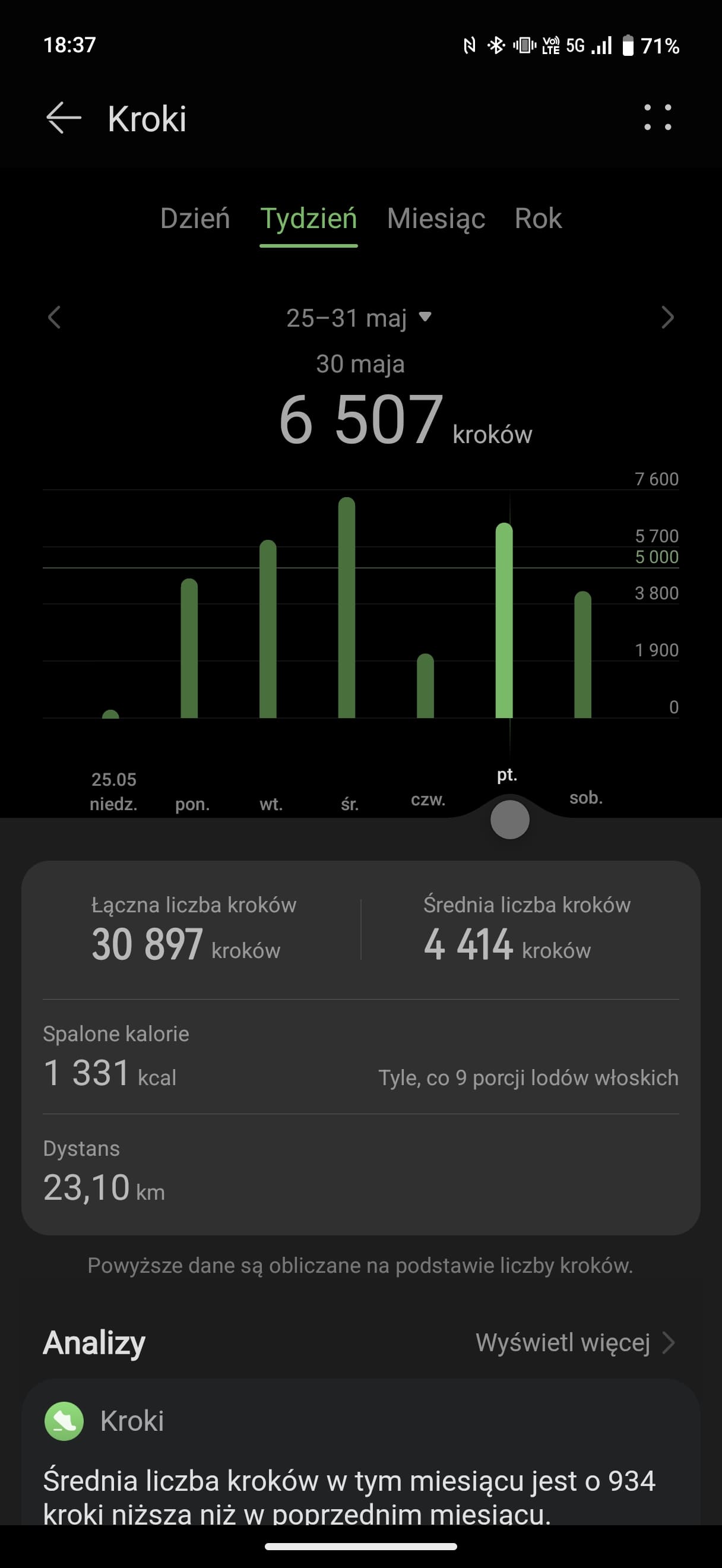The height and width of the screenshot is (1568, 722).
Task: Select the sobota bar in the chart
Action: [582, 655]
